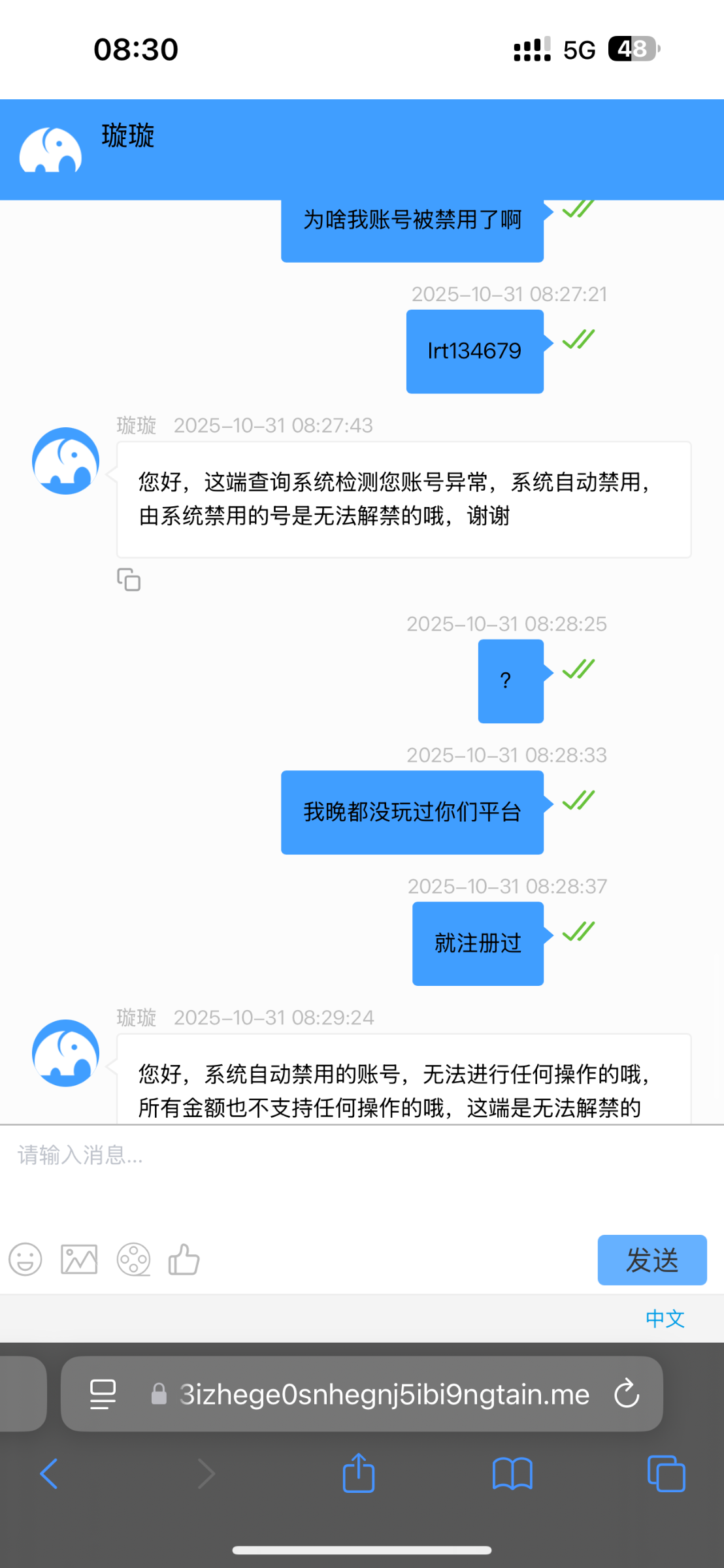724x1568 pixels.
Task: Share this page from browser toolbar
Action: 359,1473
